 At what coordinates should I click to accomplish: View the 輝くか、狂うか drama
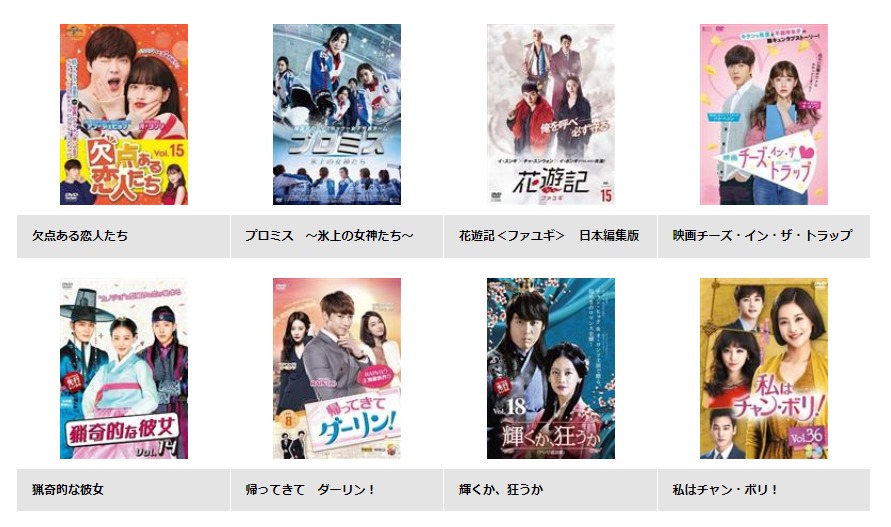[550, 368]
